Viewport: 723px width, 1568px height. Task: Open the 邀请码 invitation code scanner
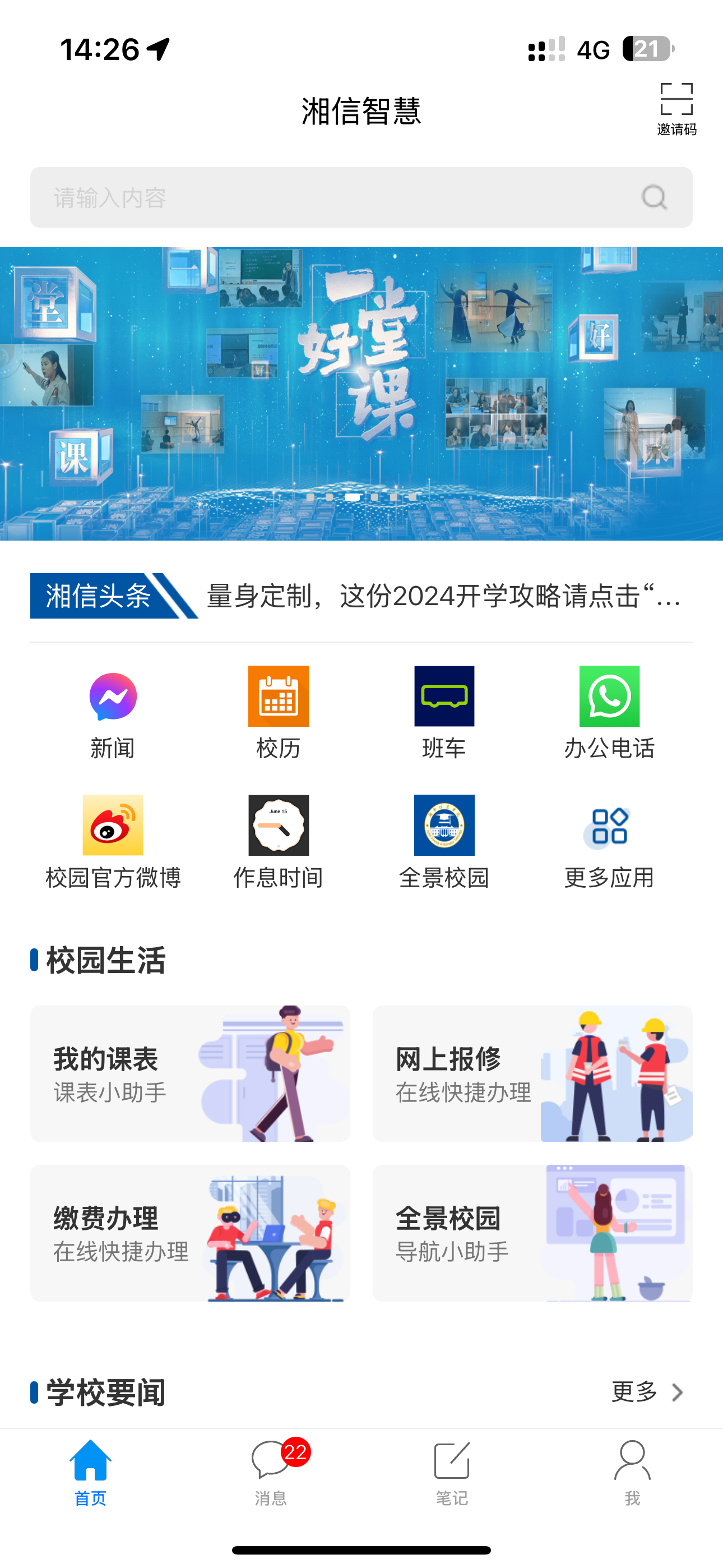tap(676, 108)
